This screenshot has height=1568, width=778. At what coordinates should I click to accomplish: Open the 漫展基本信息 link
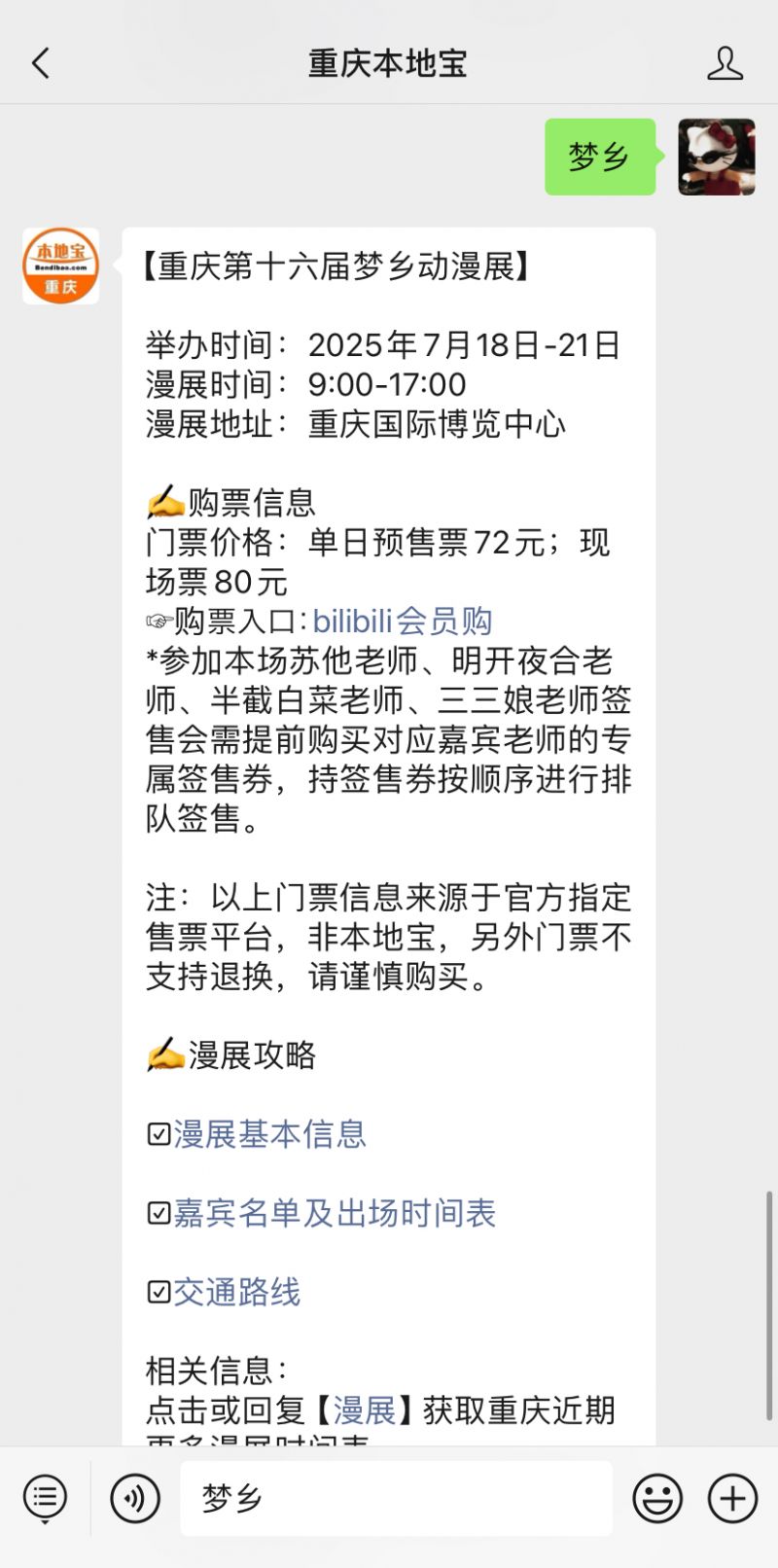click(x=270, y=1134)
